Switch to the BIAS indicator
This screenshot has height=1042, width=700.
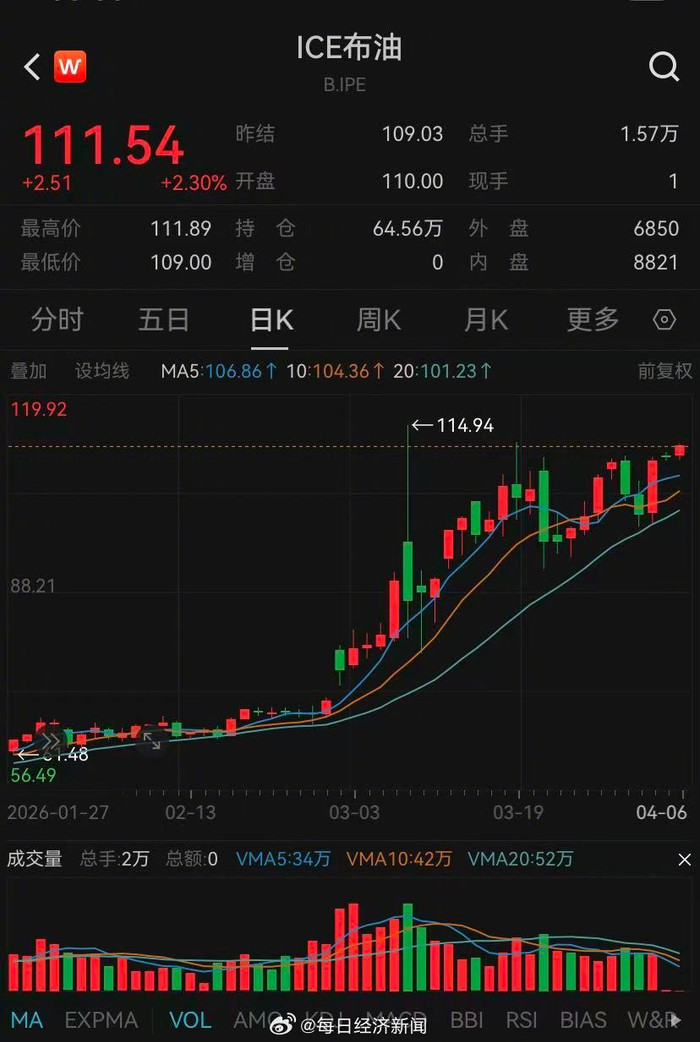click(583, 1020)
